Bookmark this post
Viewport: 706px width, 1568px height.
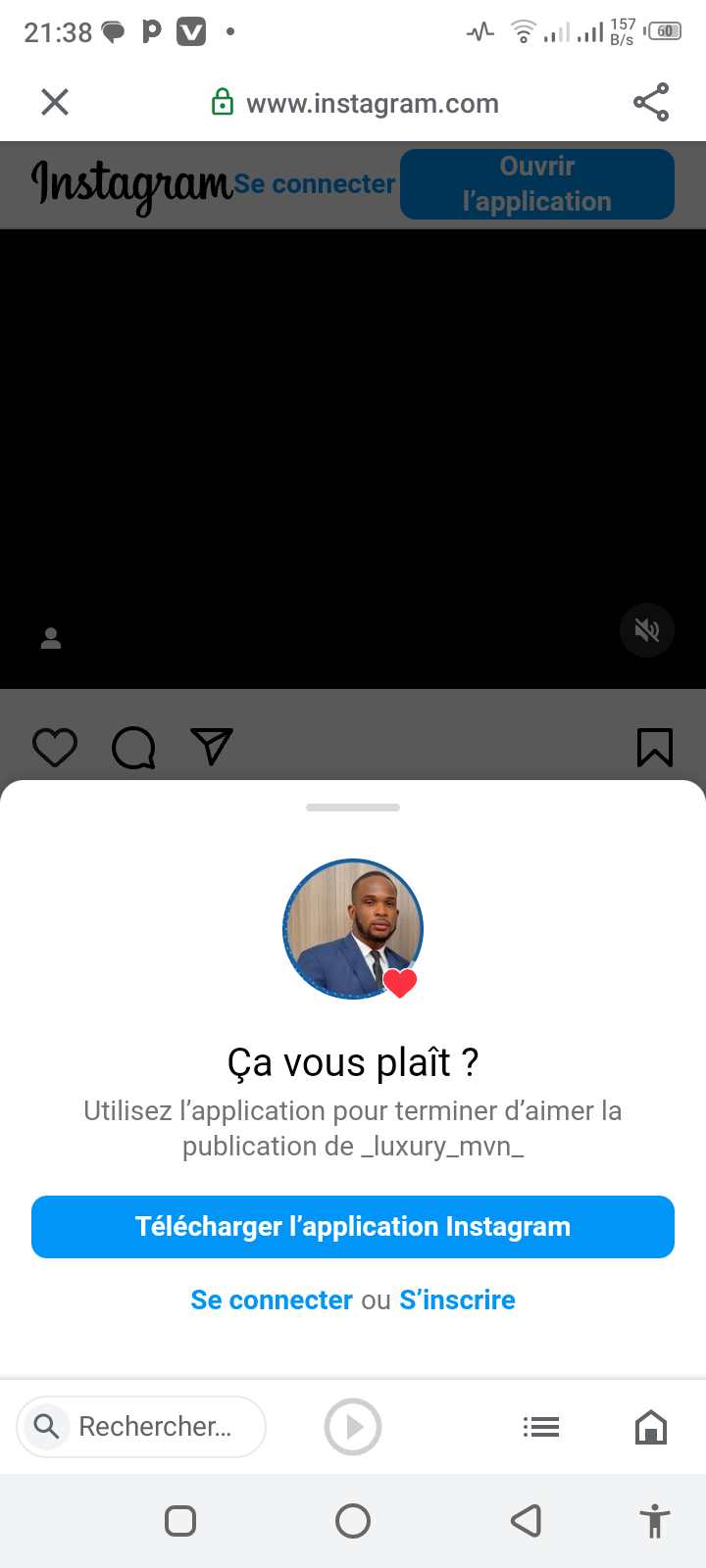click(x=655, y=748)
